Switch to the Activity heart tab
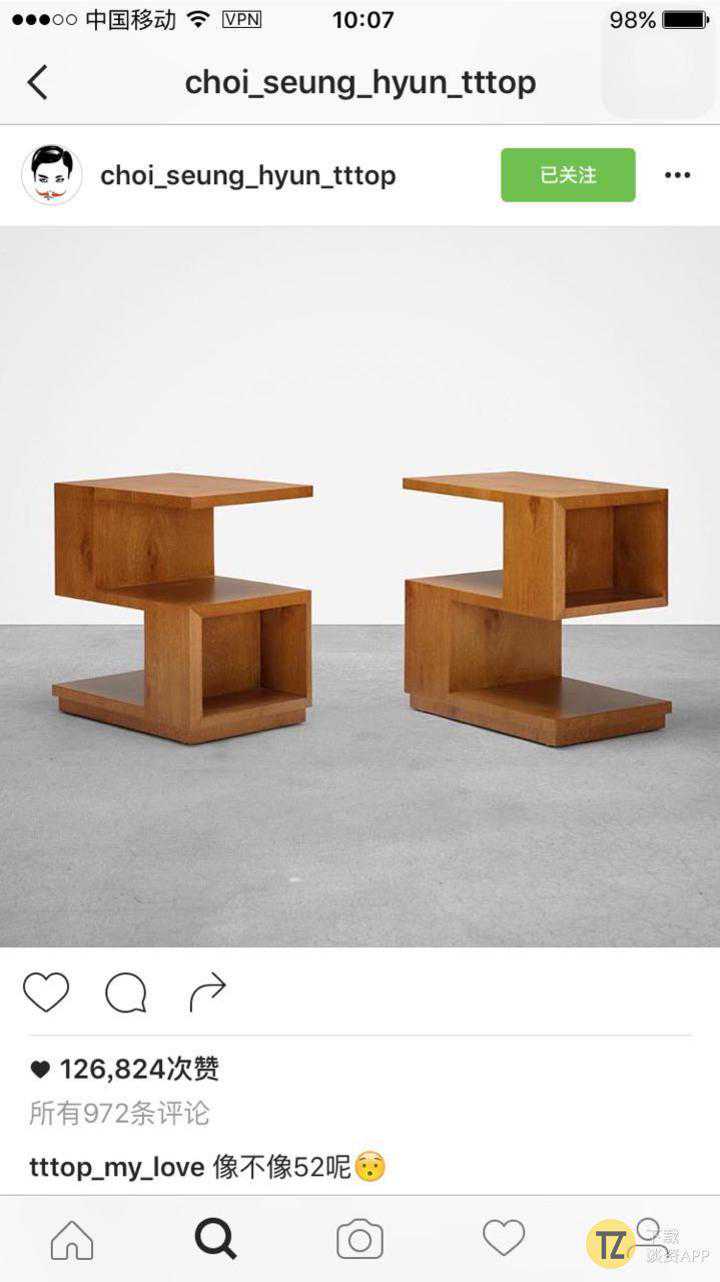 click(x=504, y=1238)
